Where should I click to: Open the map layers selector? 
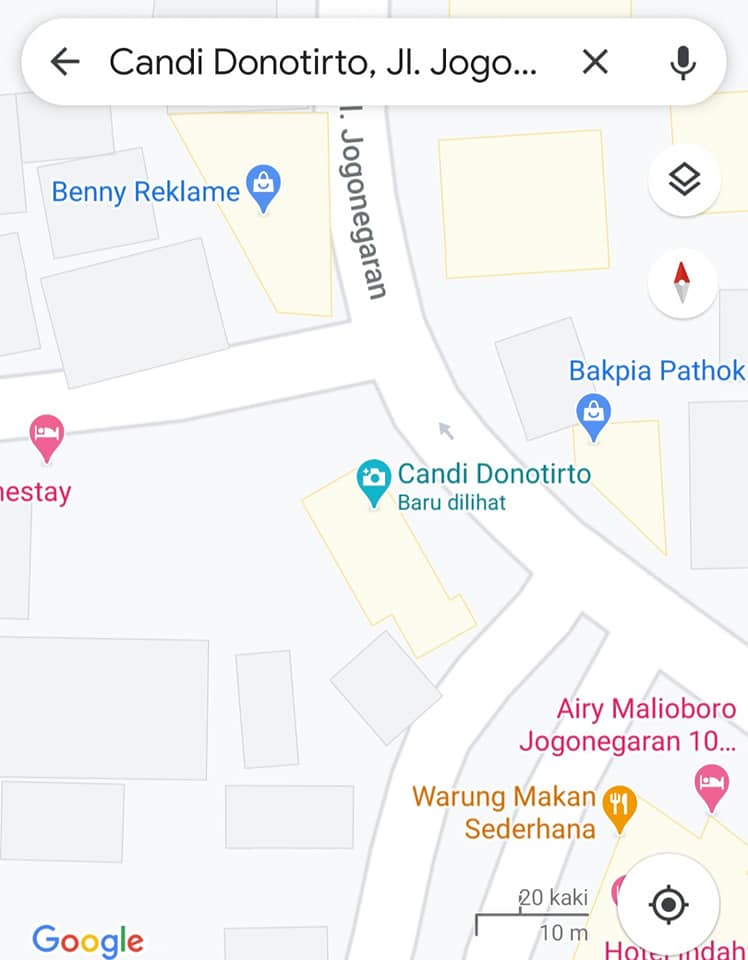684,180
